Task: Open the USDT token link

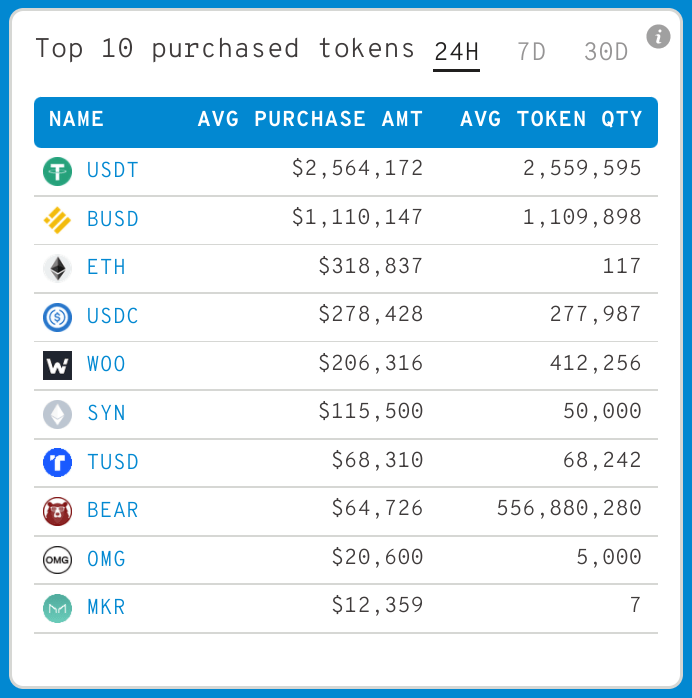Action: (112, 170)
